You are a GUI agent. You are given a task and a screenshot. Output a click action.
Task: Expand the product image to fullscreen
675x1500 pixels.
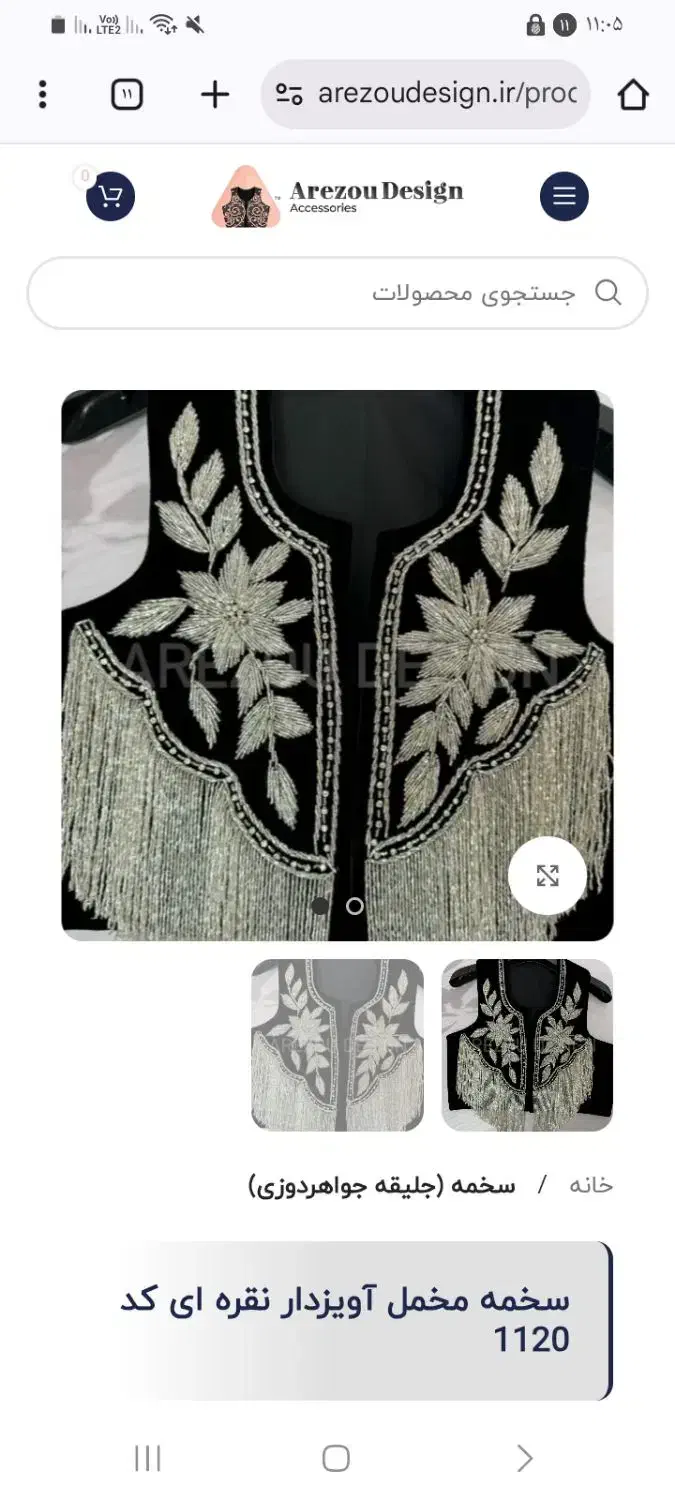point(547,876)
